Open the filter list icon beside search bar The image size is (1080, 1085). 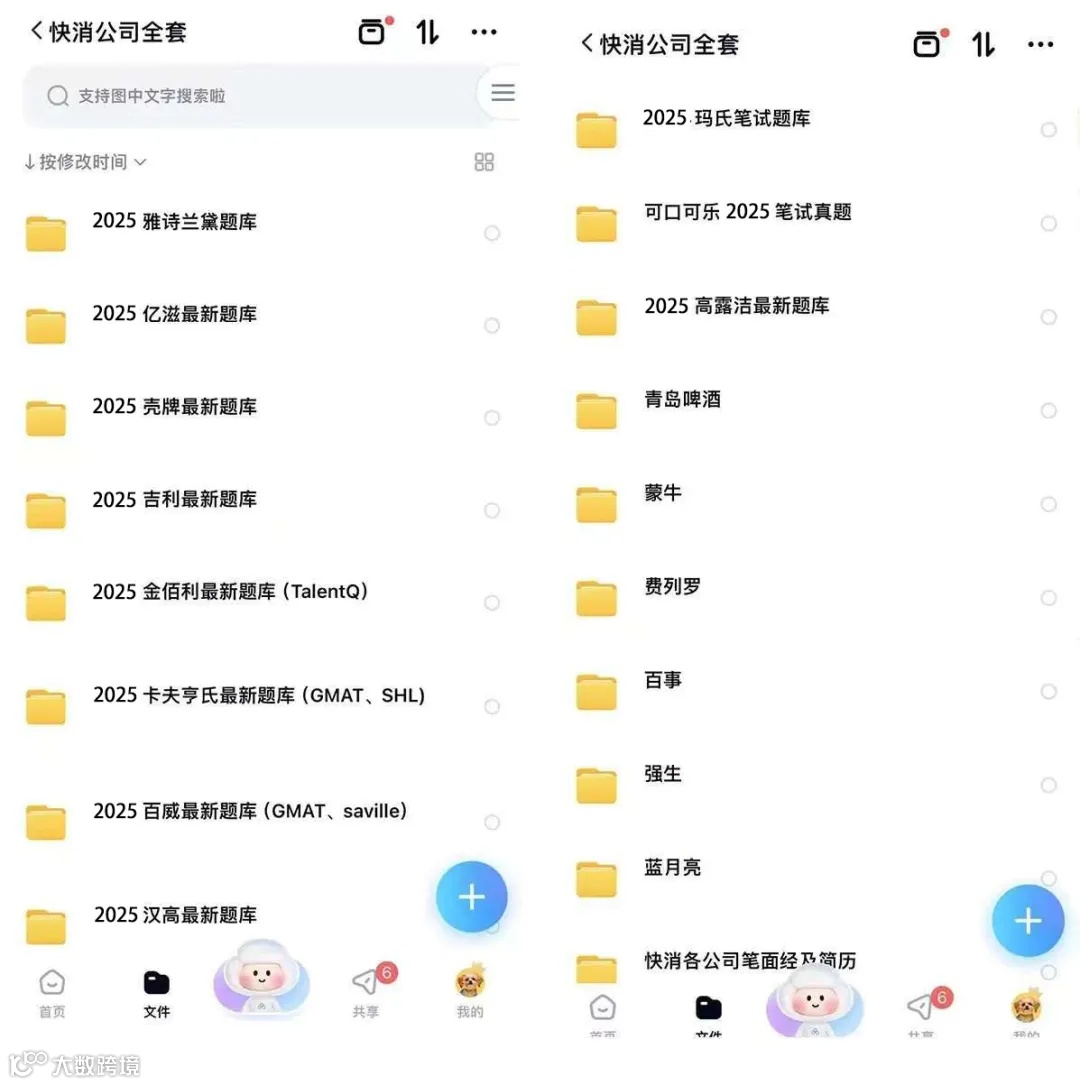(x=502, y=92)
